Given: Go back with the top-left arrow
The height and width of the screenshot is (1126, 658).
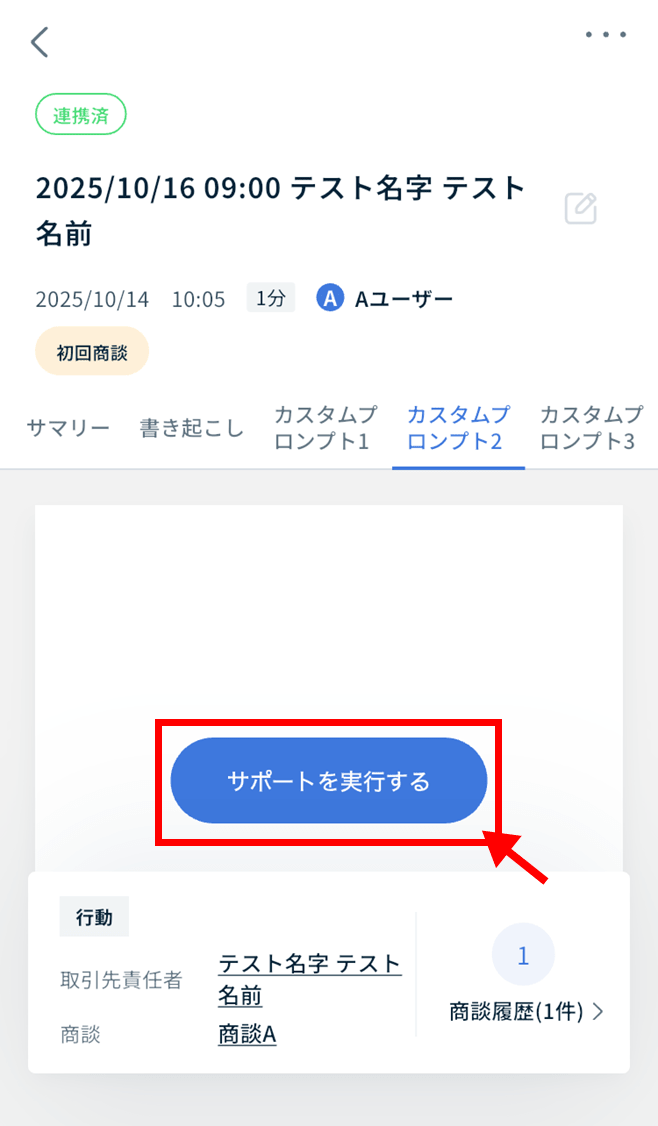Looking at the screenshot, I should tap(40, 42).
